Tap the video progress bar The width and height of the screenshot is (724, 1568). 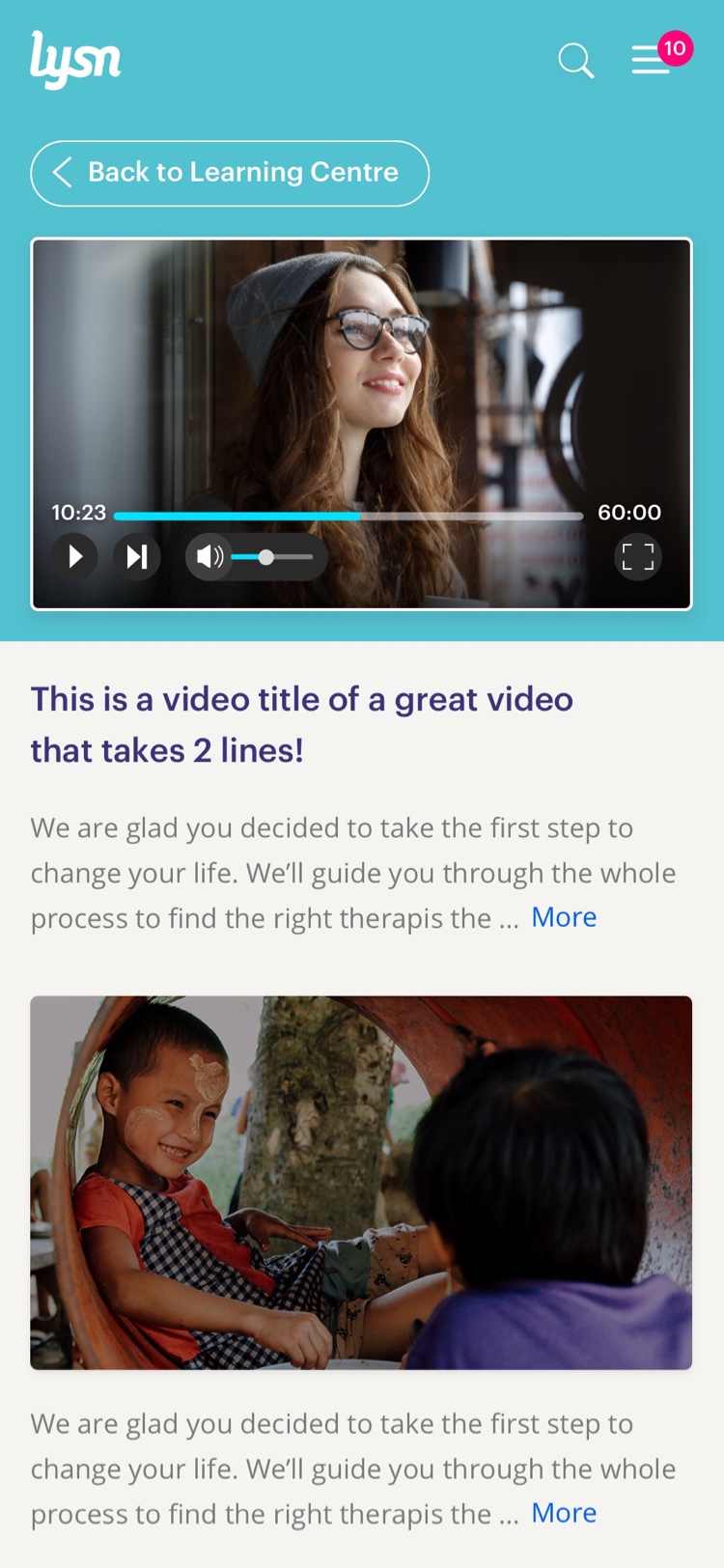click(x=348, y=516)
